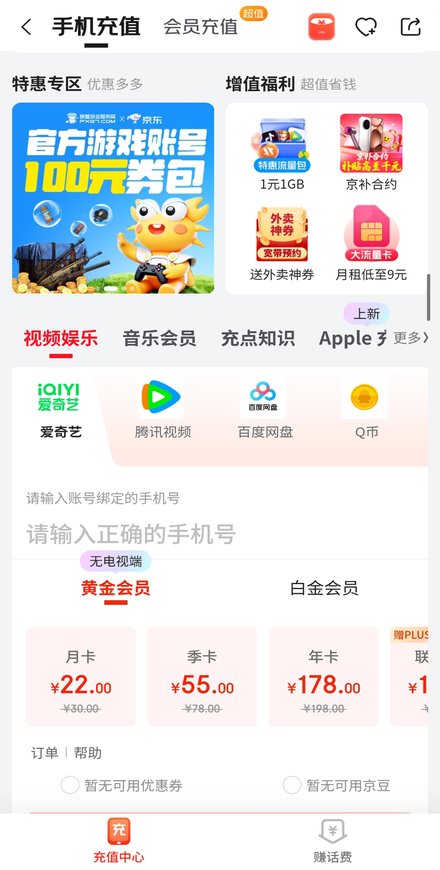Switch to the 音乐会员 category
The width and height of the screenshot is (440, 870).
[x=159, y=338]
